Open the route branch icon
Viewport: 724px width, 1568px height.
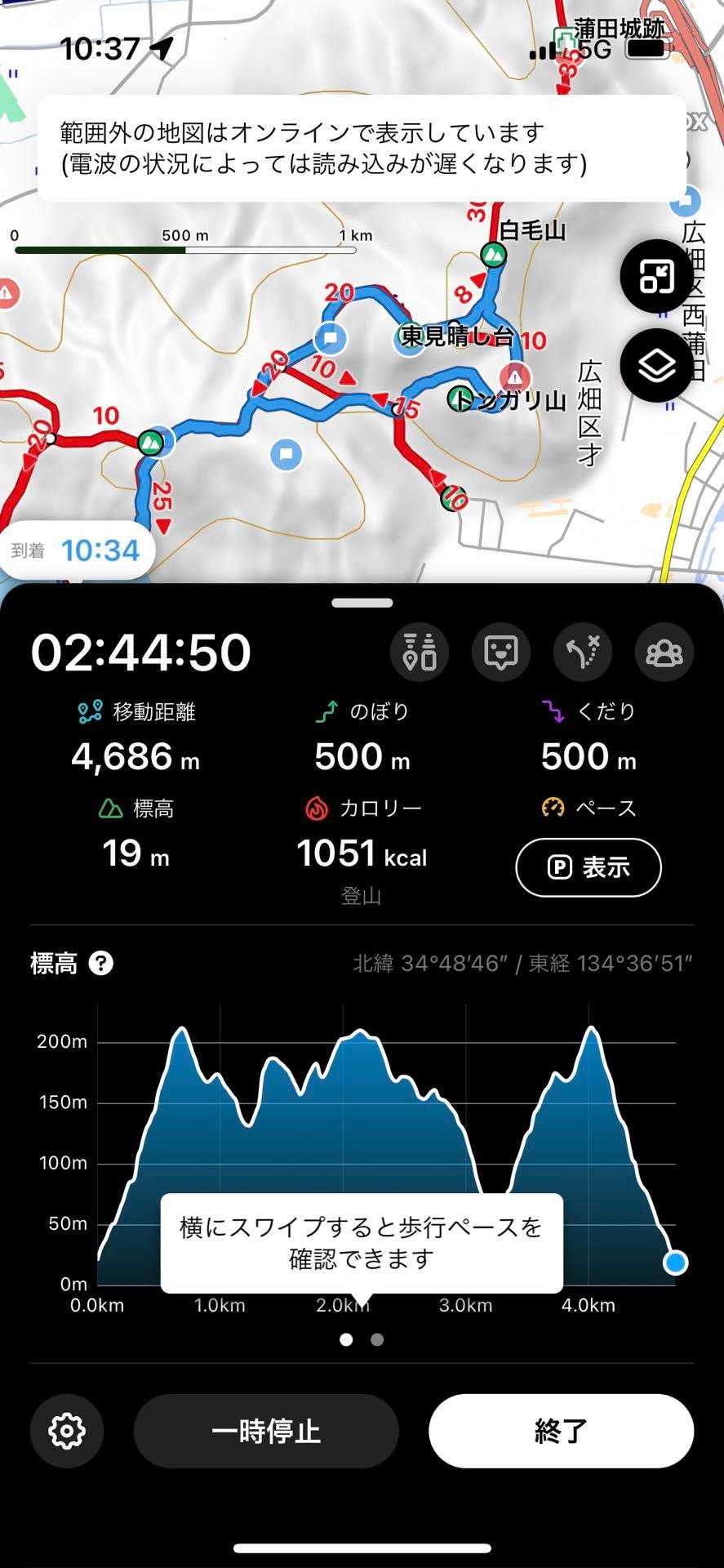[x=583, y=652]
